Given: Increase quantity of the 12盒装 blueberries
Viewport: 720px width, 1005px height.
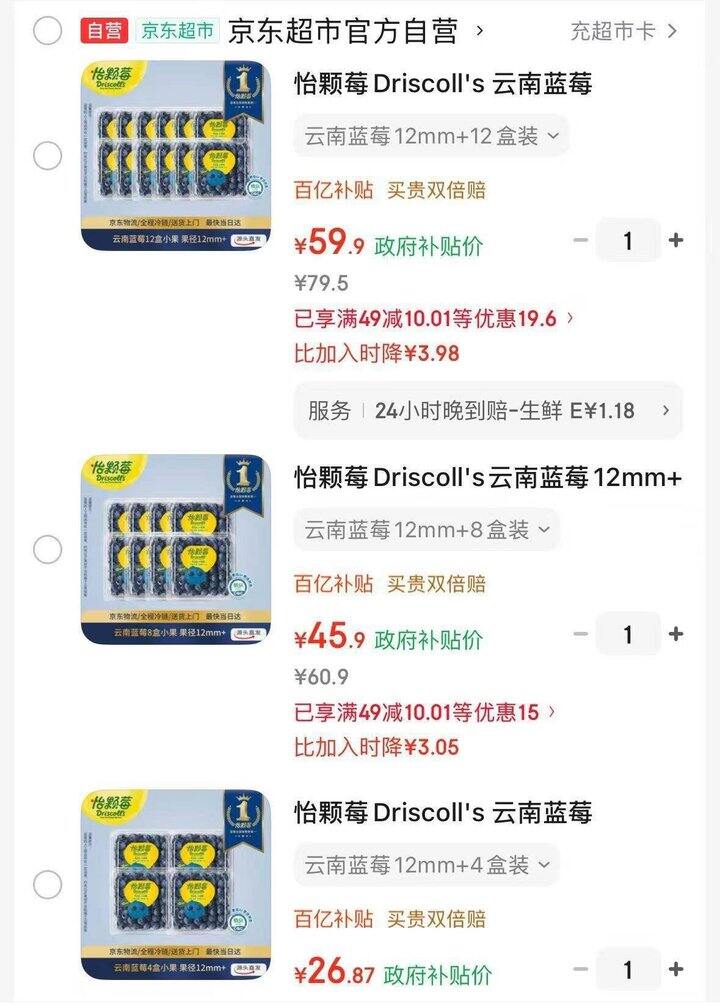Looking at the screenshot, I should 675,240.
